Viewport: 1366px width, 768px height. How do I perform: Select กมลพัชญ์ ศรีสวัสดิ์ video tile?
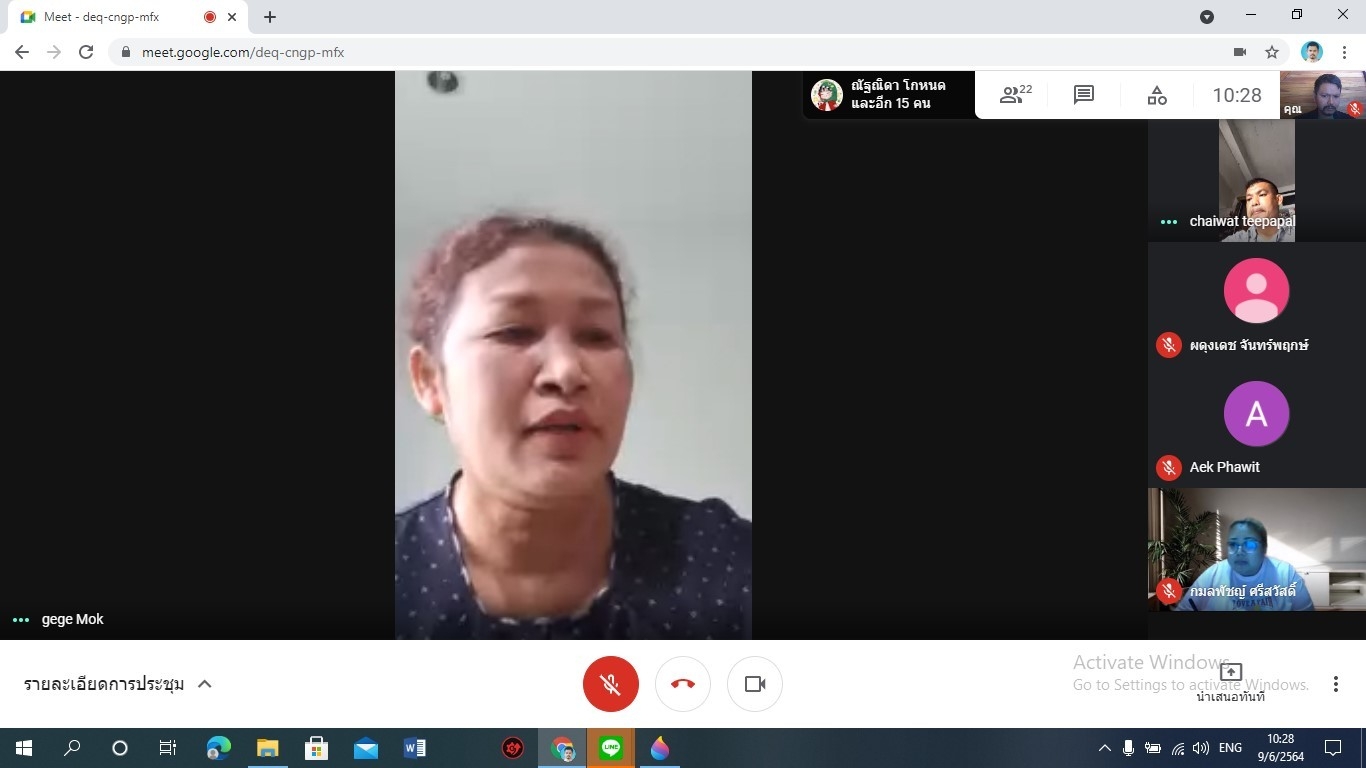(1256, 549)
